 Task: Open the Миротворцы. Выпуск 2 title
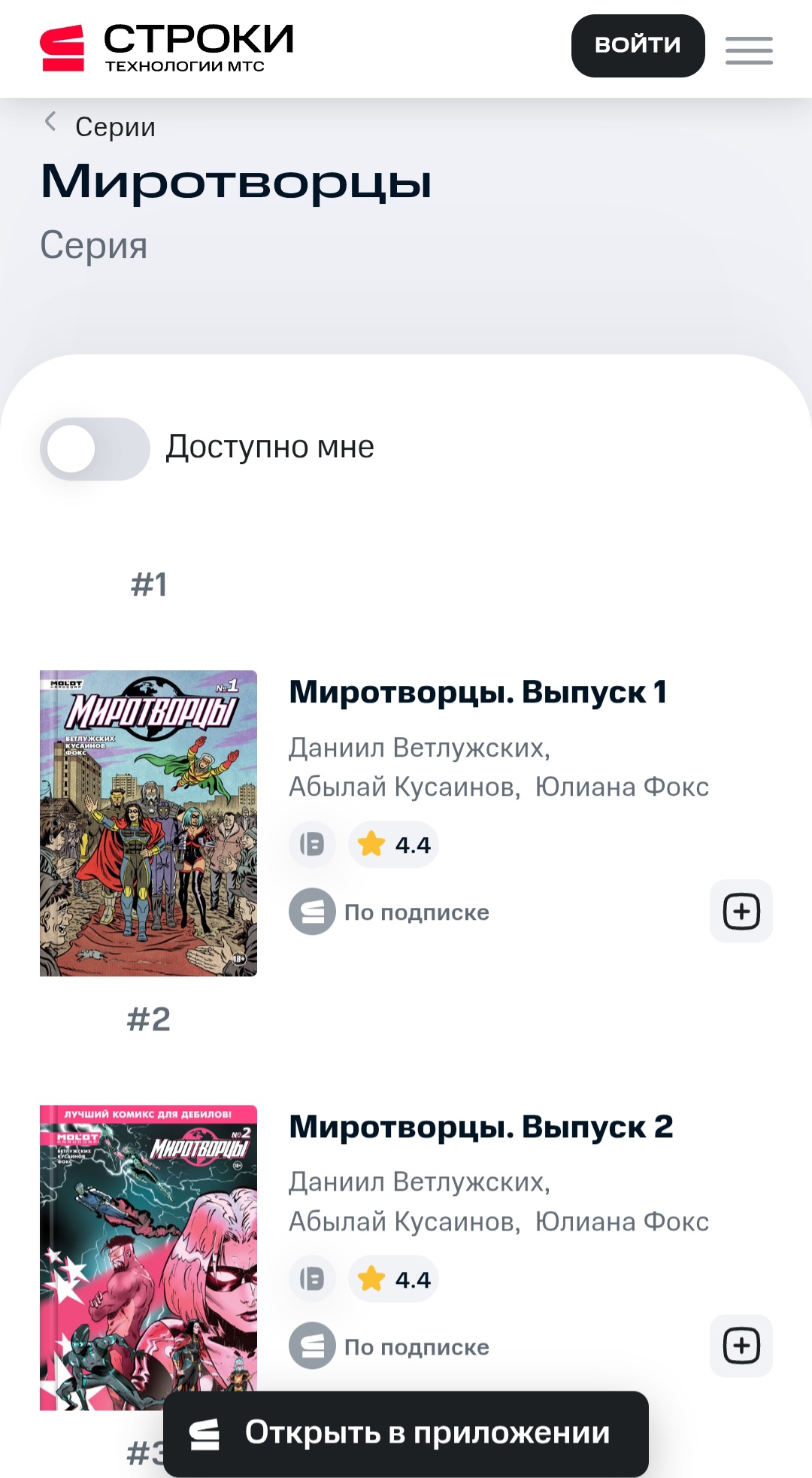(x=480, y=1127)
